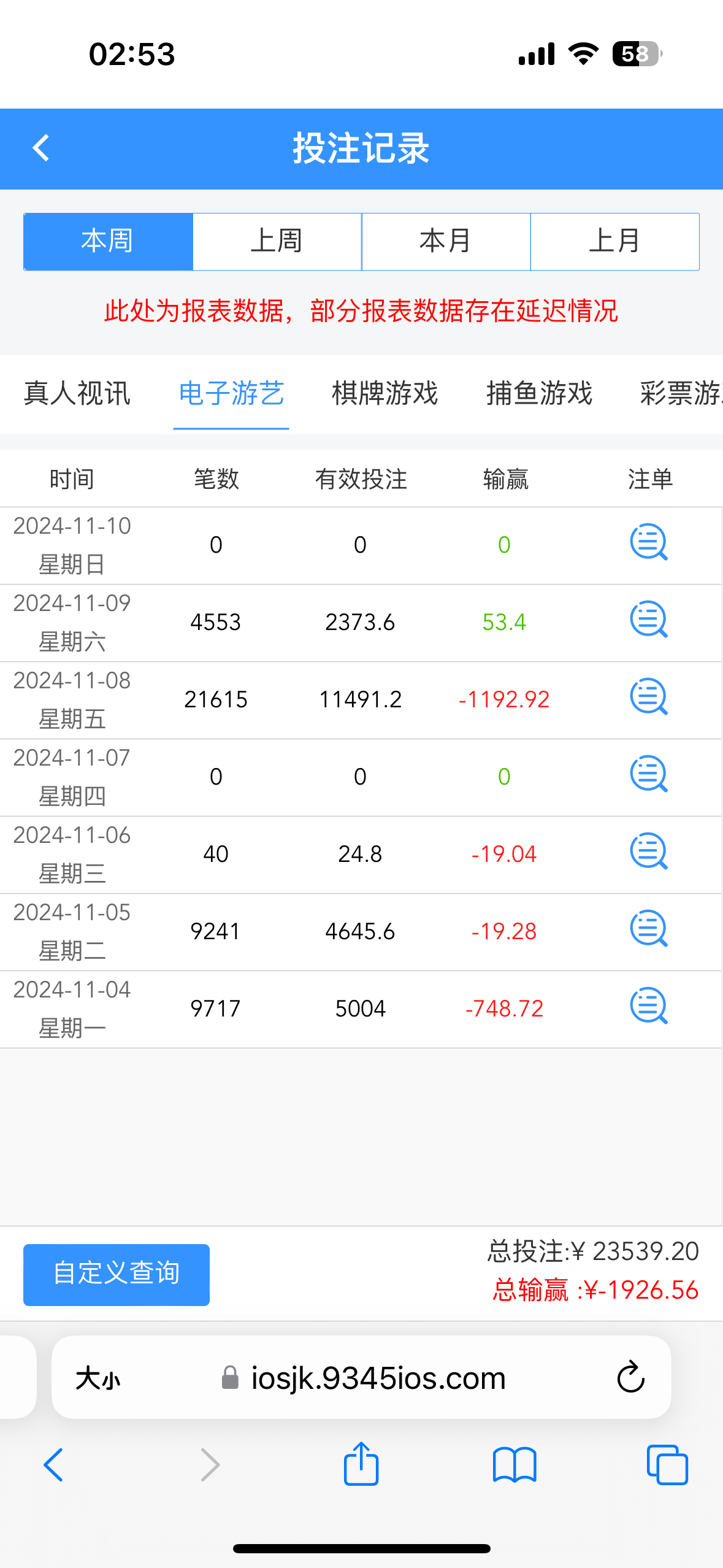Open the Safari share sheet
The image size is (723, 1568).
pyautogui.click(x=361, y=1464)
